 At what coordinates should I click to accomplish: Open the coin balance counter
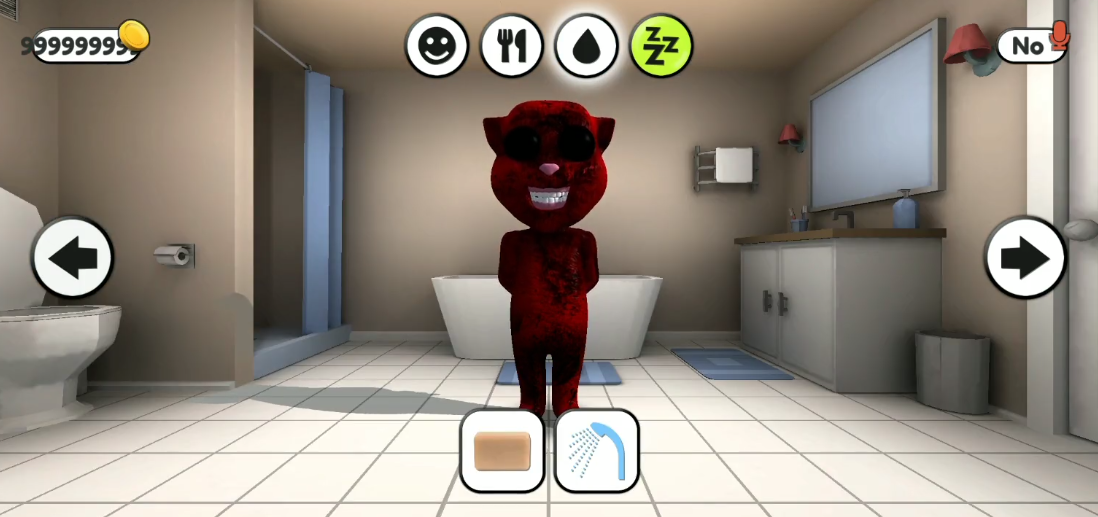coord(85,45)
